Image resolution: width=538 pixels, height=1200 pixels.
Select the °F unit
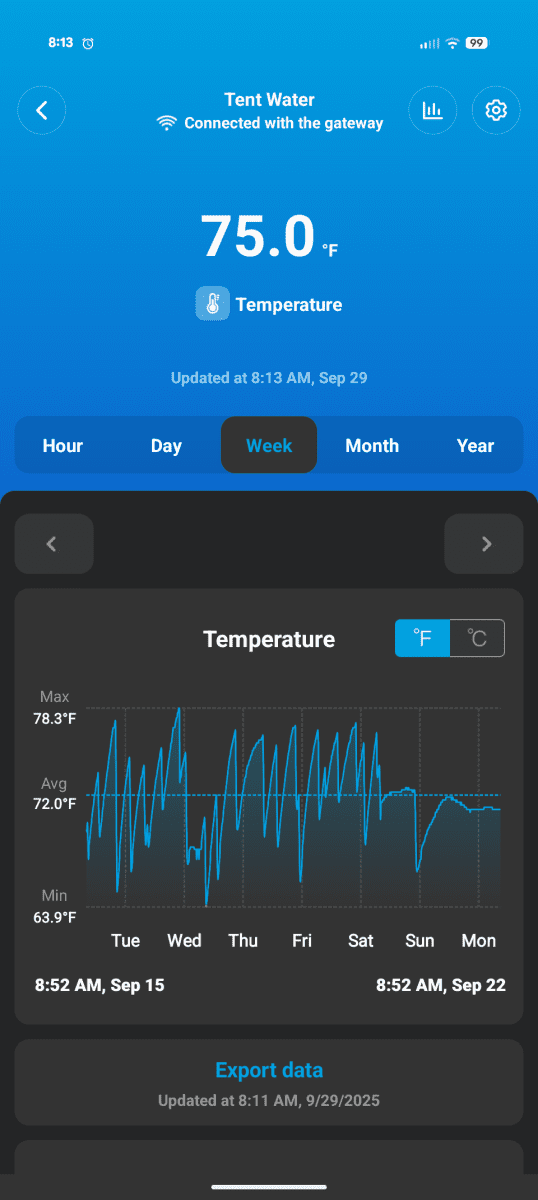tap(423, 638)
